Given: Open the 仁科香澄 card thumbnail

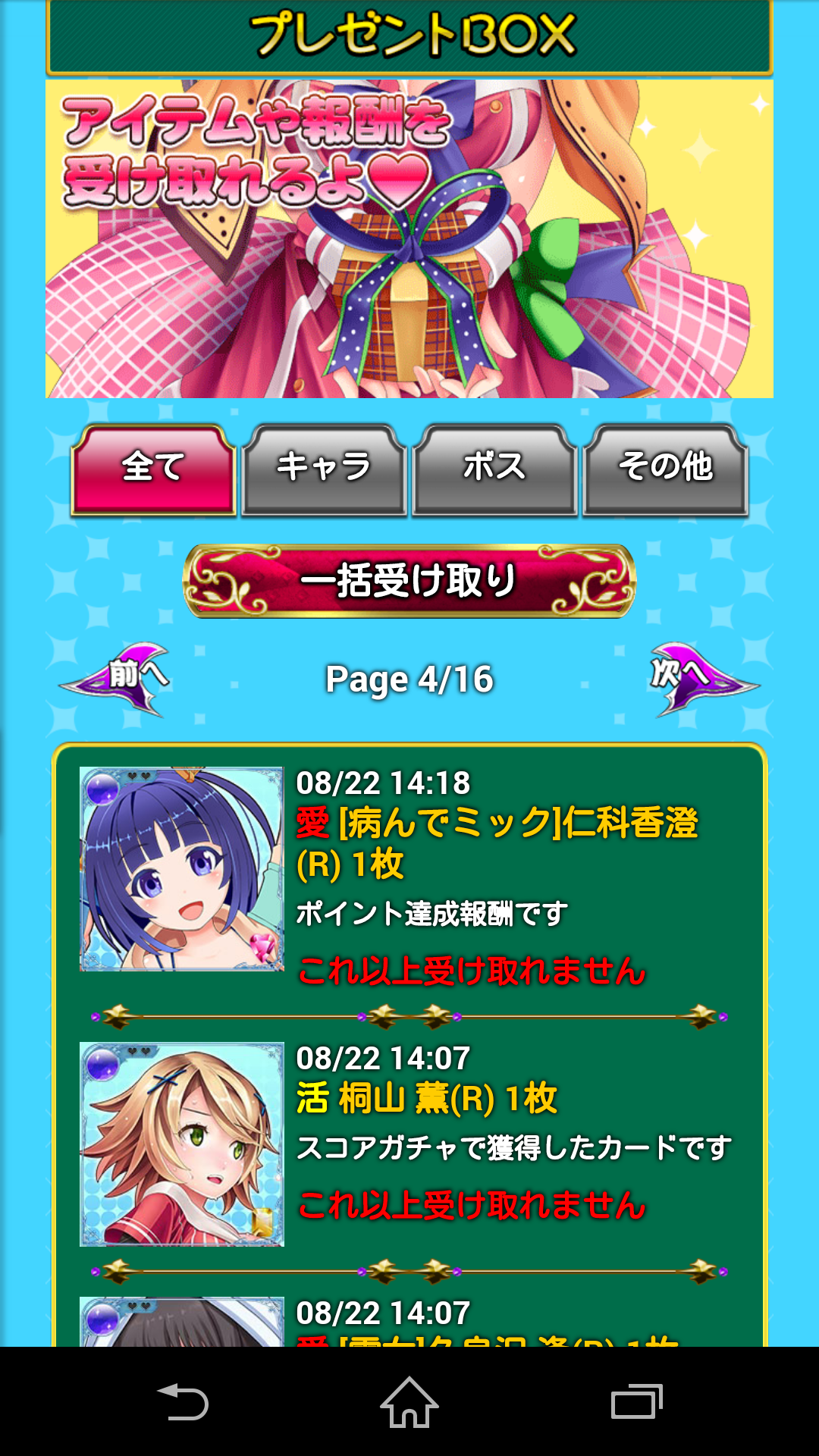Looking at the screenshot, I should (182, 869).
